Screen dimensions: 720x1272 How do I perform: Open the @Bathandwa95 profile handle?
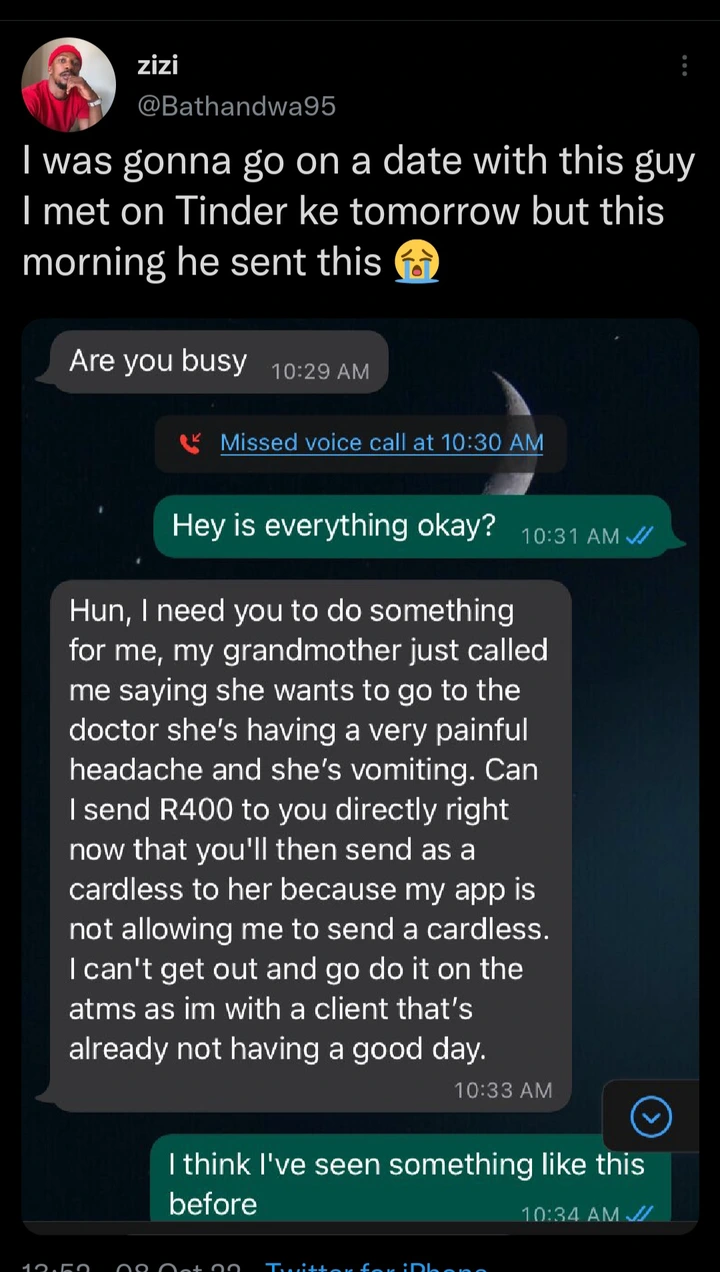point(236,106)
